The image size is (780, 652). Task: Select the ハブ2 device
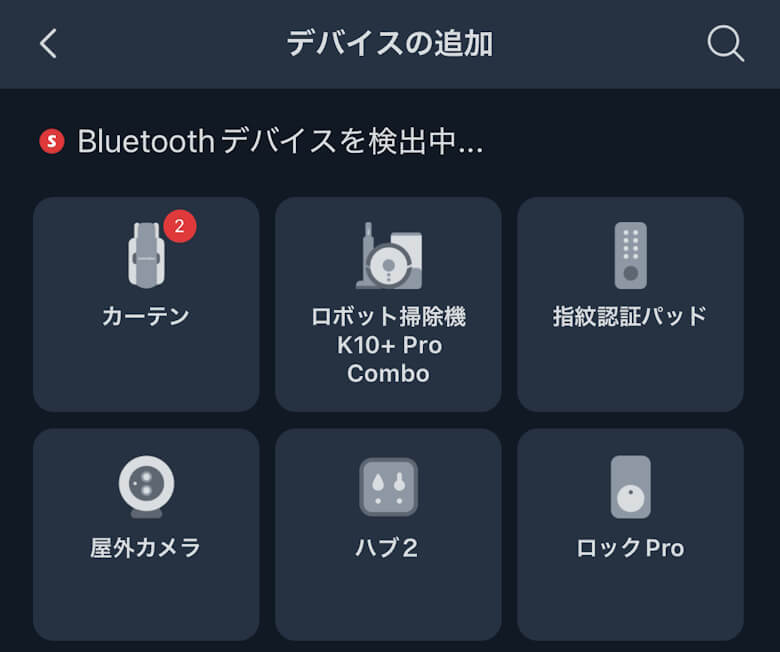388,534
